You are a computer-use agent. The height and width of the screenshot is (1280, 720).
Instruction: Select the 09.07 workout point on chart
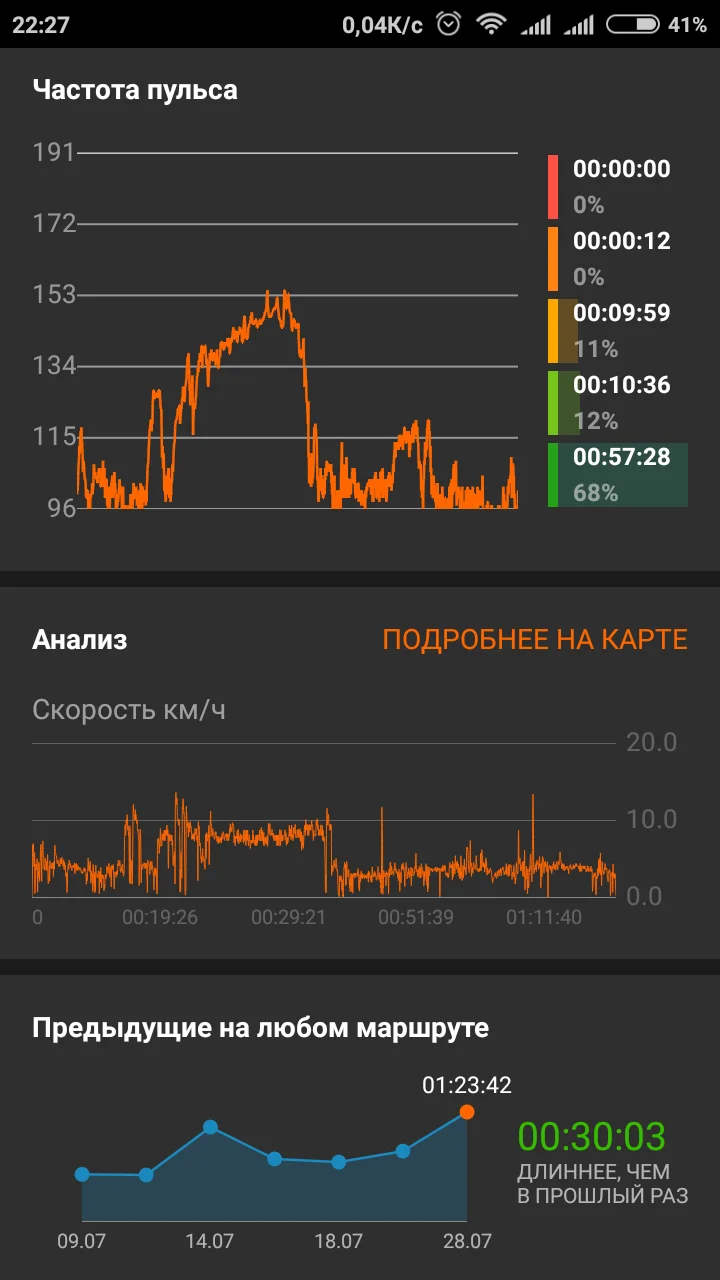tap(82, 1174)
